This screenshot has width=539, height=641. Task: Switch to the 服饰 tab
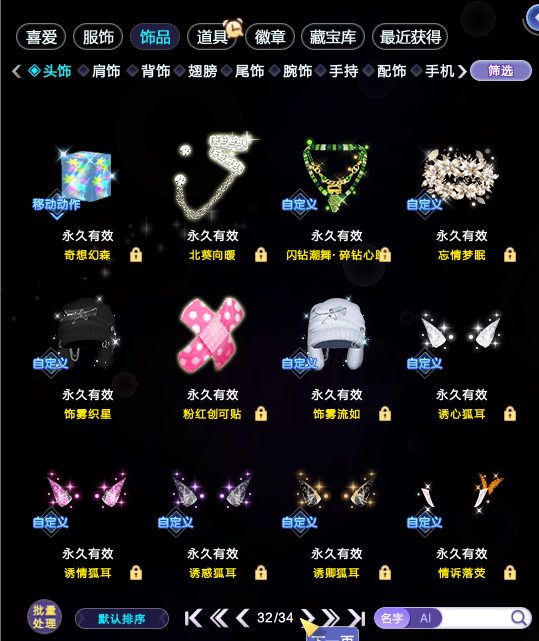click(x=98, y=37)
